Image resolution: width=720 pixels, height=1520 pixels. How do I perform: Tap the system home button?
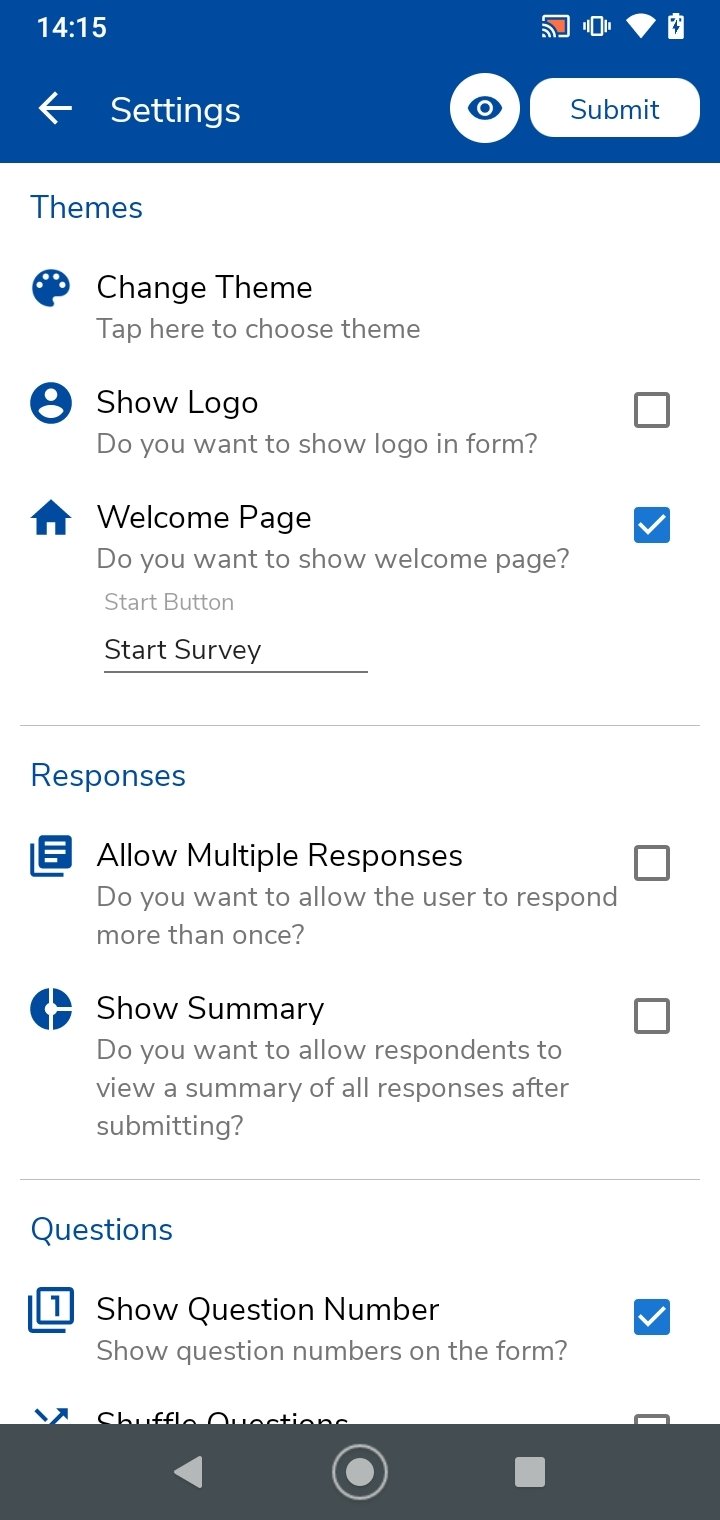(360, 1472)
